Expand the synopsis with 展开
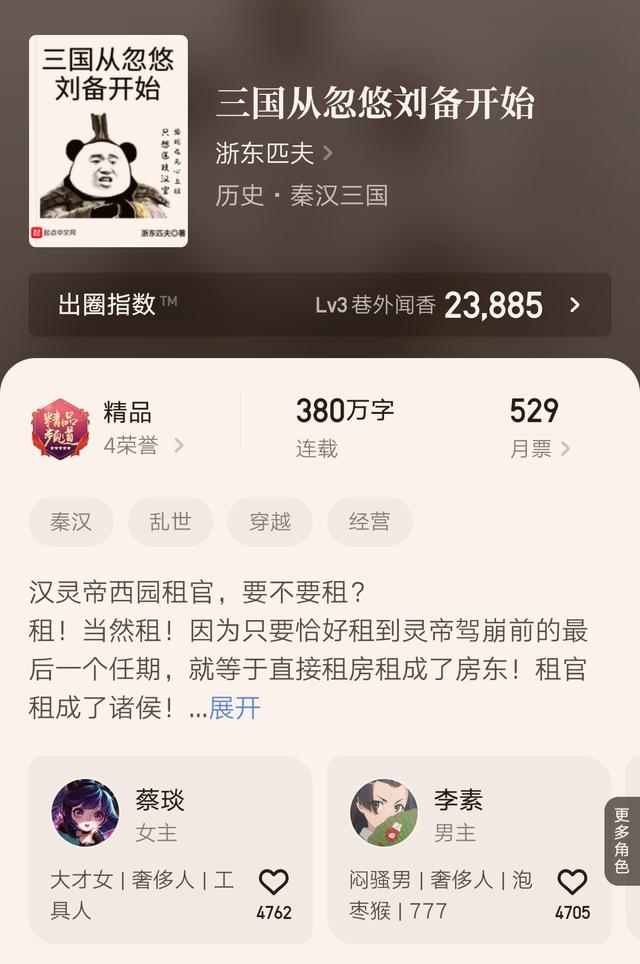Screen dimensions: 640x964 coord(235,708)
